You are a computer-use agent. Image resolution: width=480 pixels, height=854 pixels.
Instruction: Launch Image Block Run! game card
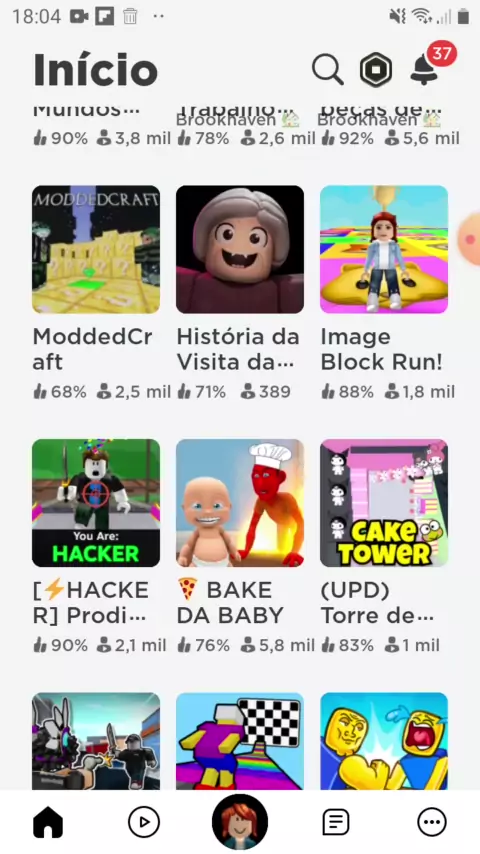(x=384, y=249)
